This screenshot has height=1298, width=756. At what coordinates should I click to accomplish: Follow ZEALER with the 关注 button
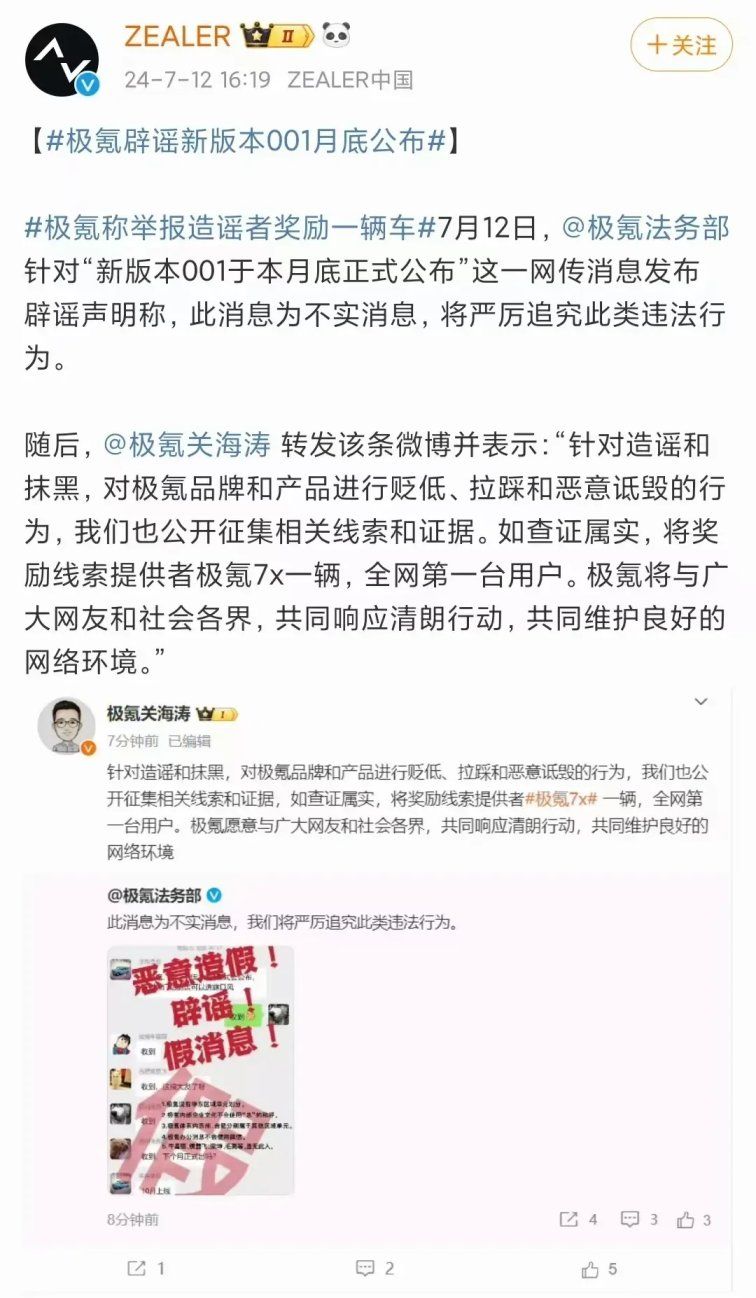click(683, 45)
